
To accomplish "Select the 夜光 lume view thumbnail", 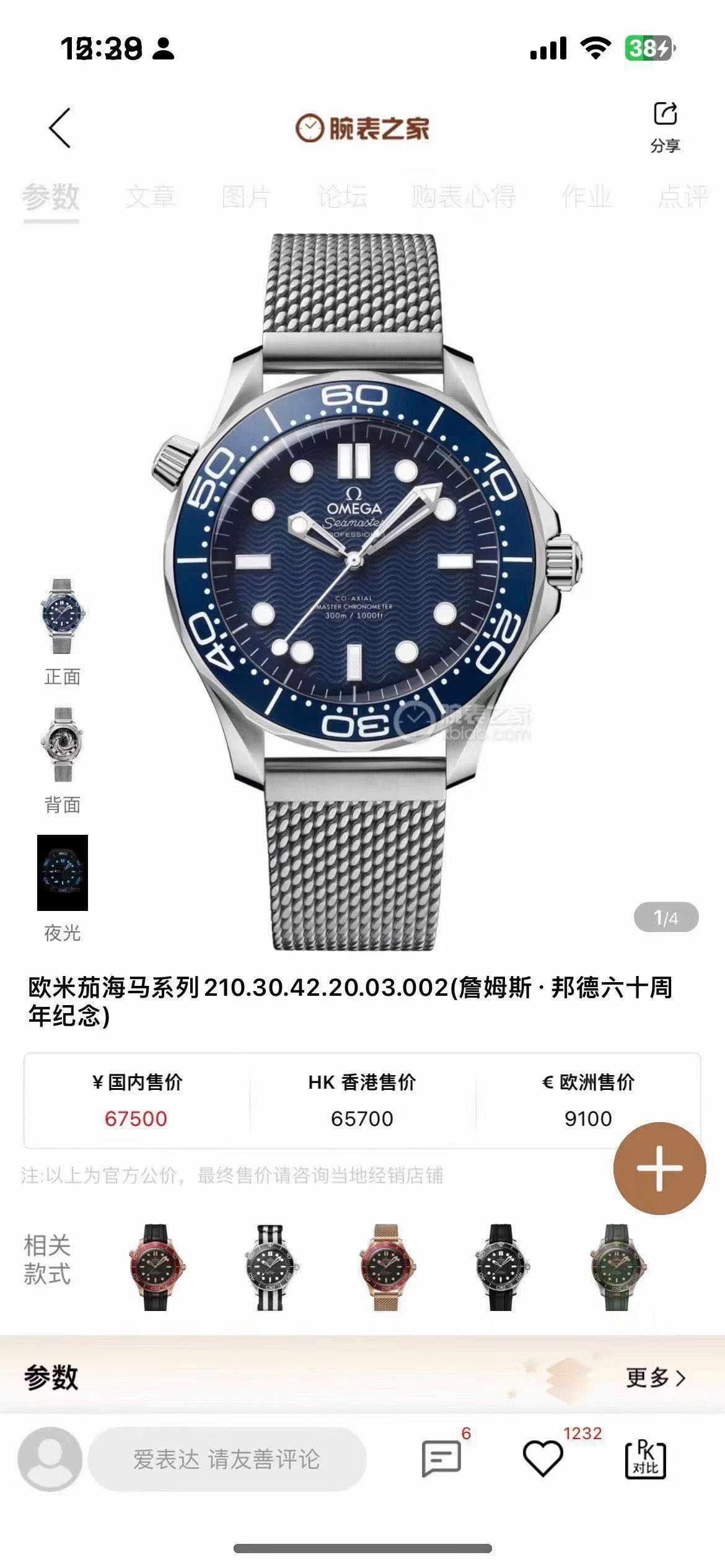I will click(x=62, y=873).
